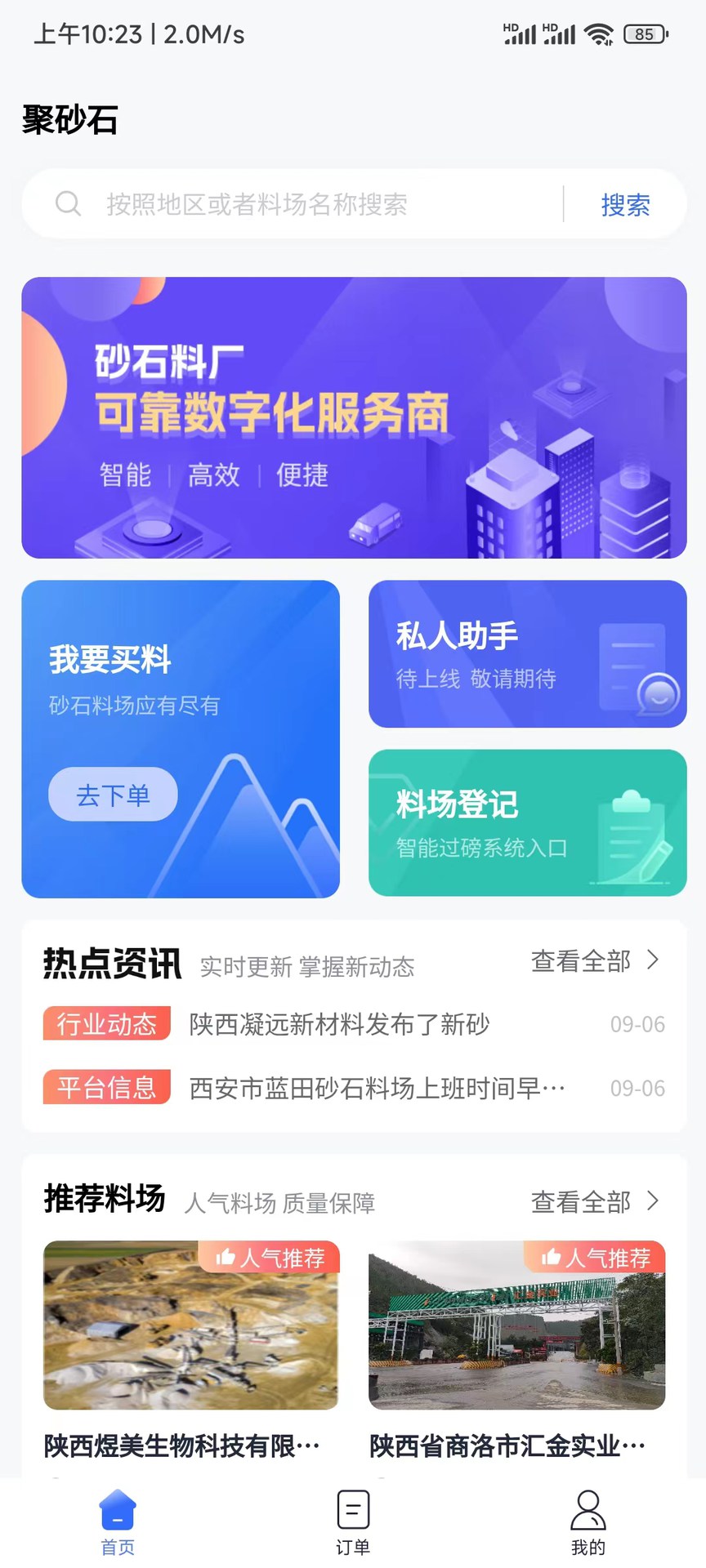
Task: Read the 平台信息 news about 西安市蓝田砂石料场
Action: [376, 1088]
